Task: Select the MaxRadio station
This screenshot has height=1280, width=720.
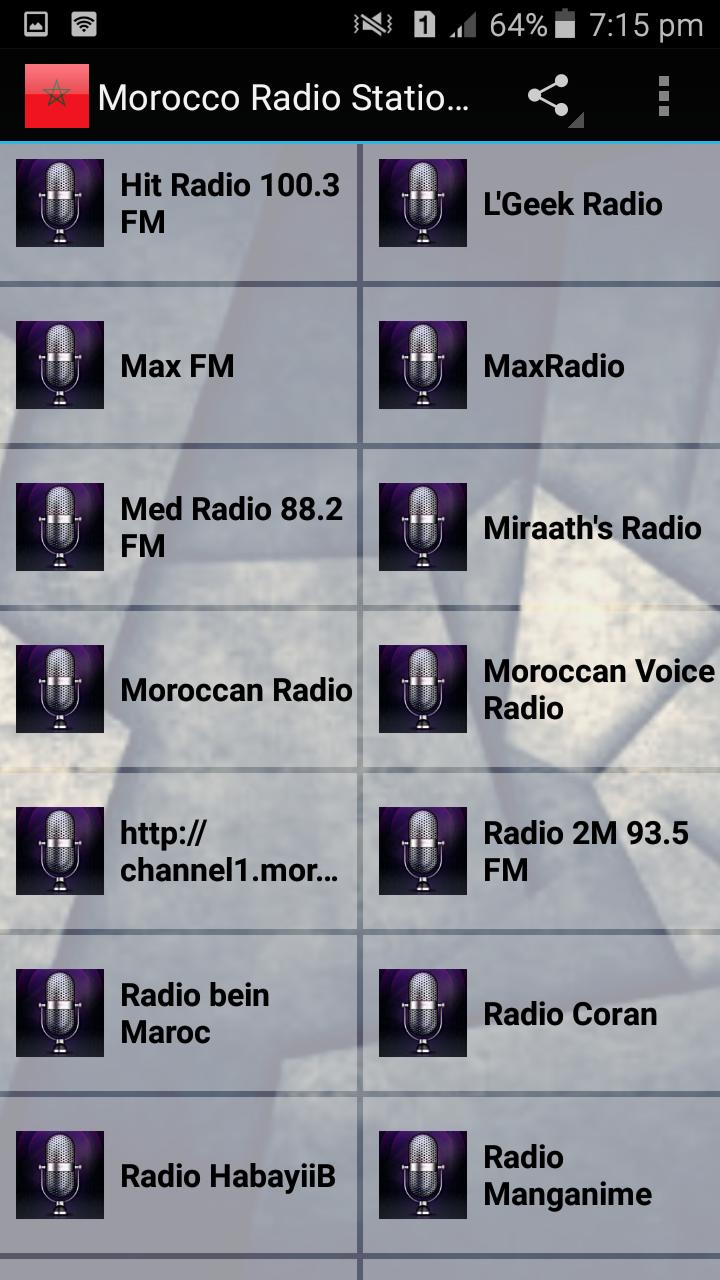Action: [x=540, y=365]
